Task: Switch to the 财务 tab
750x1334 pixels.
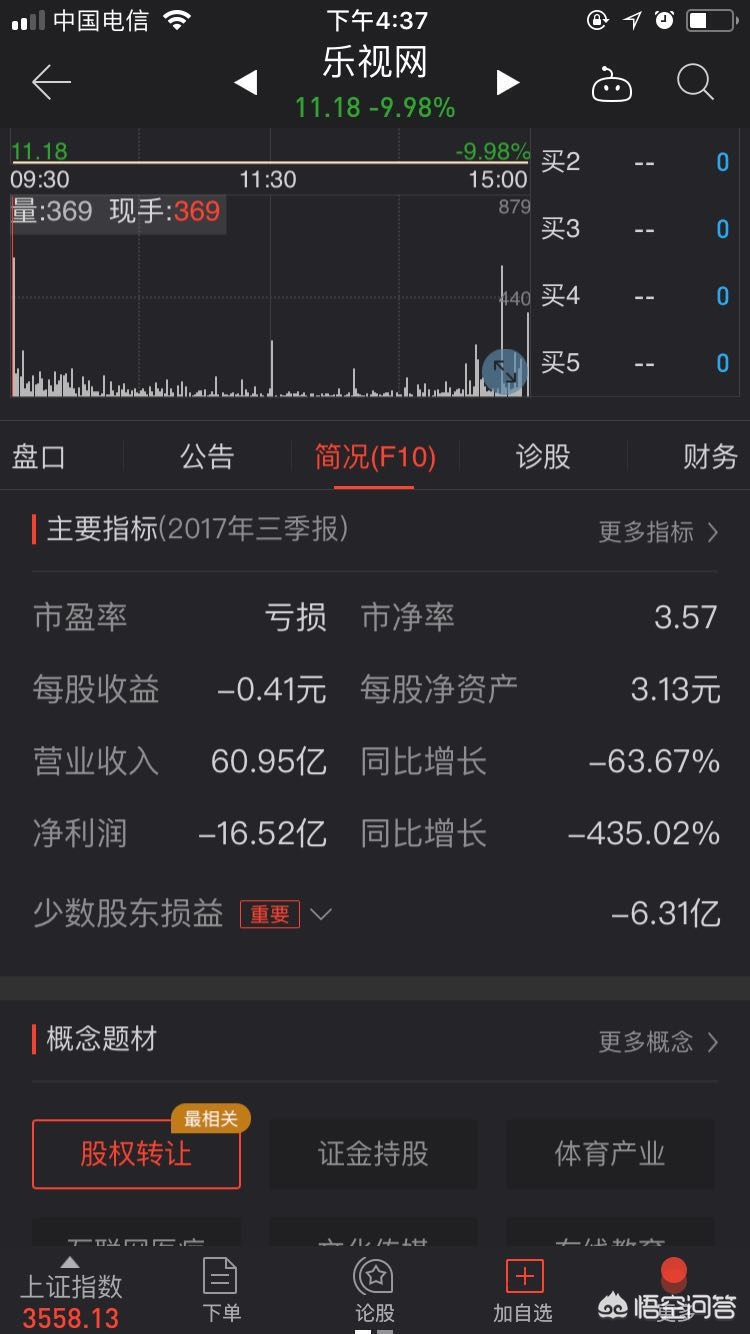Action: pos(710,456)
